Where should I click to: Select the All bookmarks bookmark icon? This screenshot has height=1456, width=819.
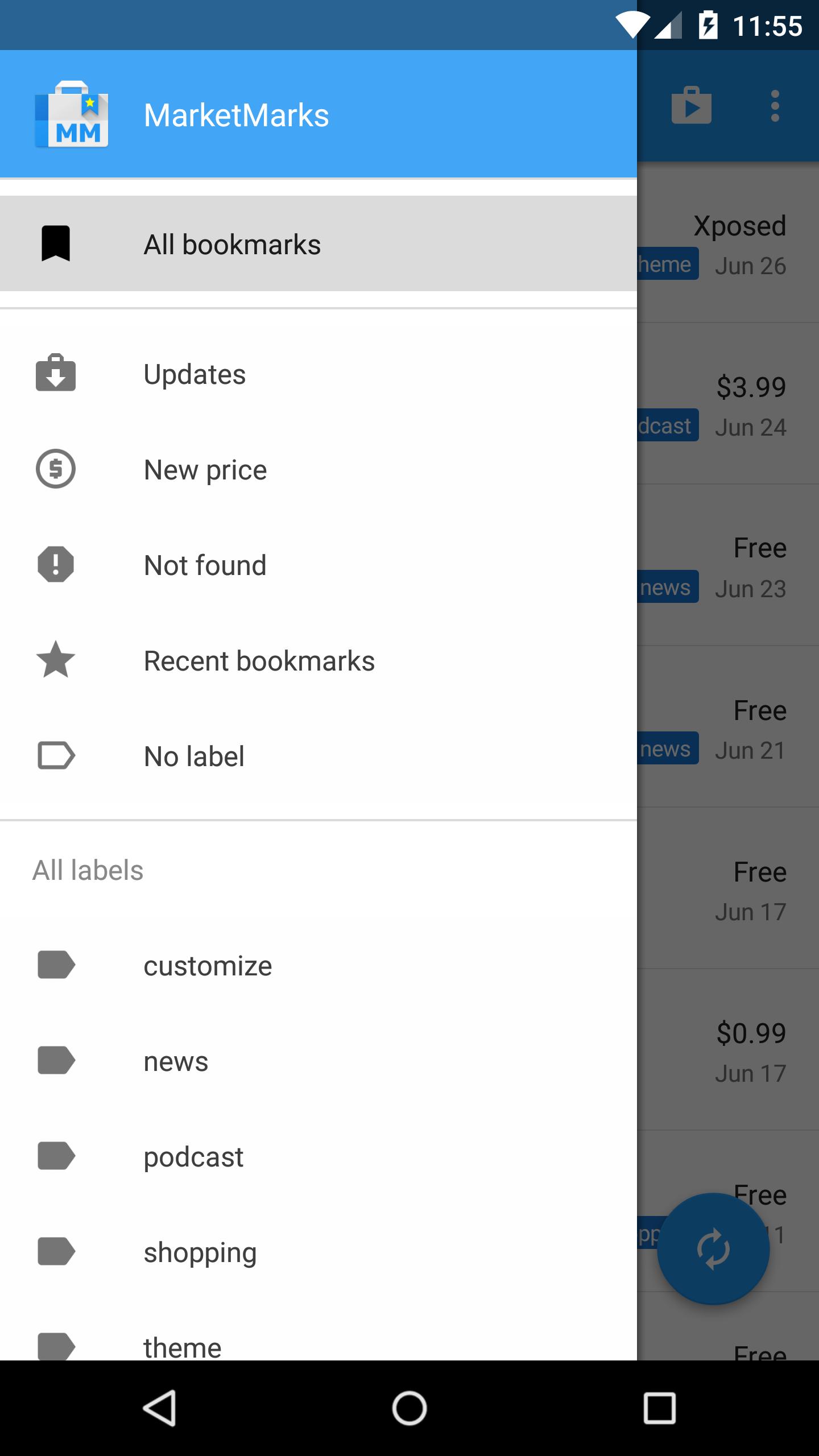click(56, 243)
